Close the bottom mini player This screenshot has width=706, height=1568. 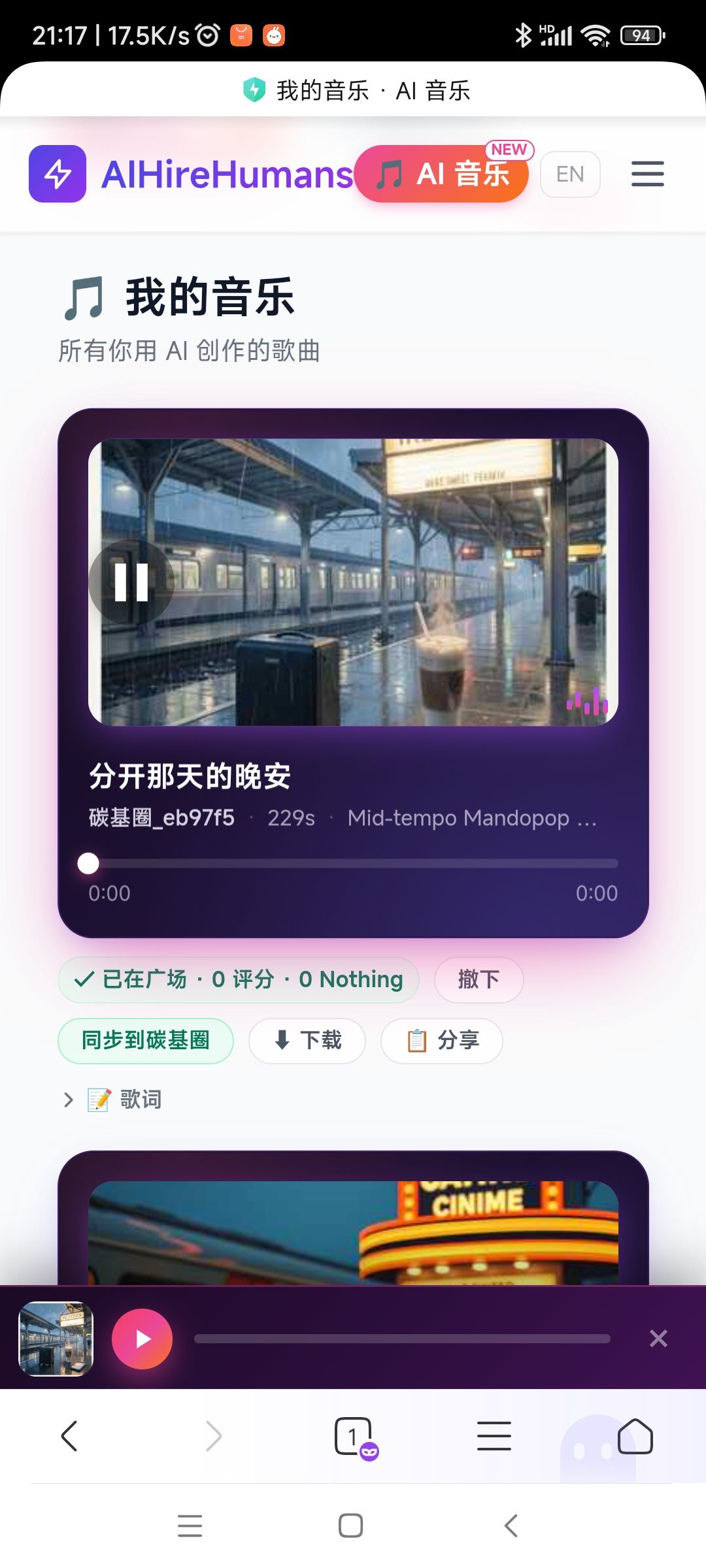(x=658, y=1339)
